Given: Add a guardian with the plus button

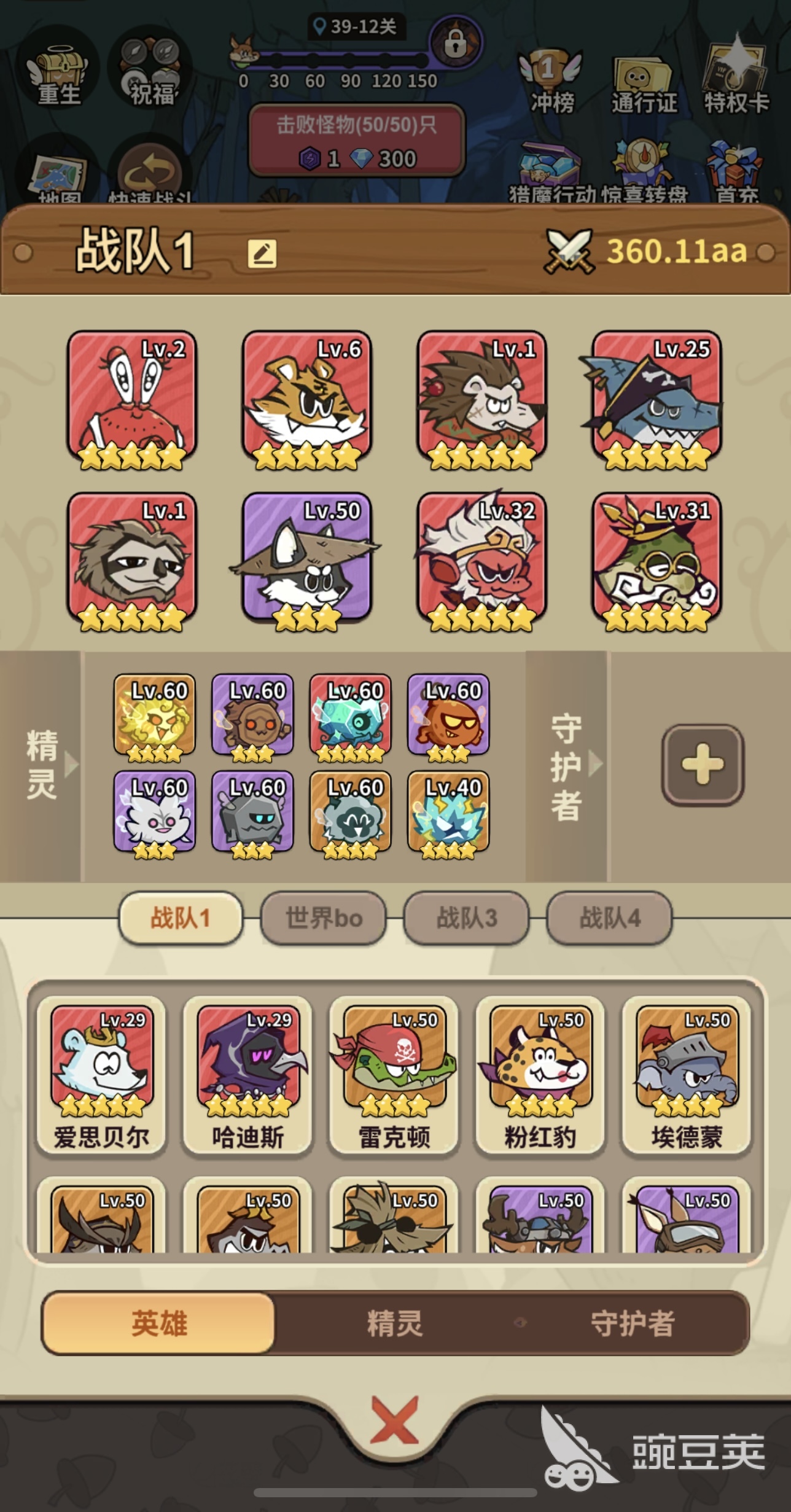Looking at the screenshot, I should [703, 765].
